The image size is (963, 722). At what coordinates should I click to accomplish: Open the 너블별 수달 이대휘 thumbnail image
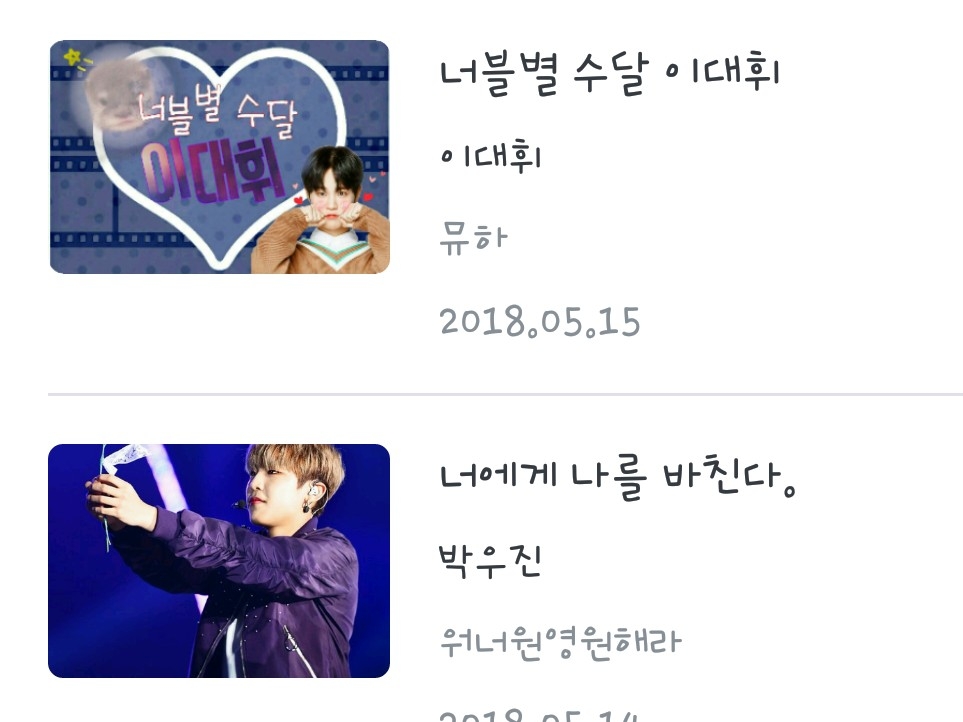click(x=219, y=157)
